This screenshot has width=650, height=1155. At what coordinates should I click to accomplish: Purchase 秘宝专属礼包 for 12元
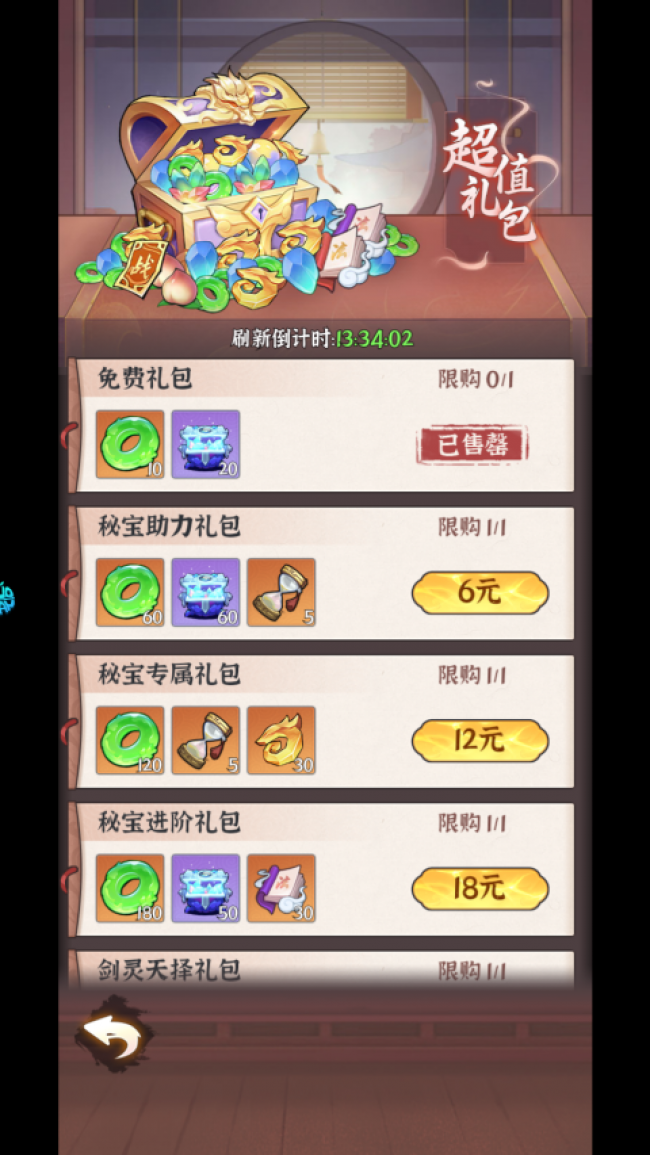click(480, 741)
